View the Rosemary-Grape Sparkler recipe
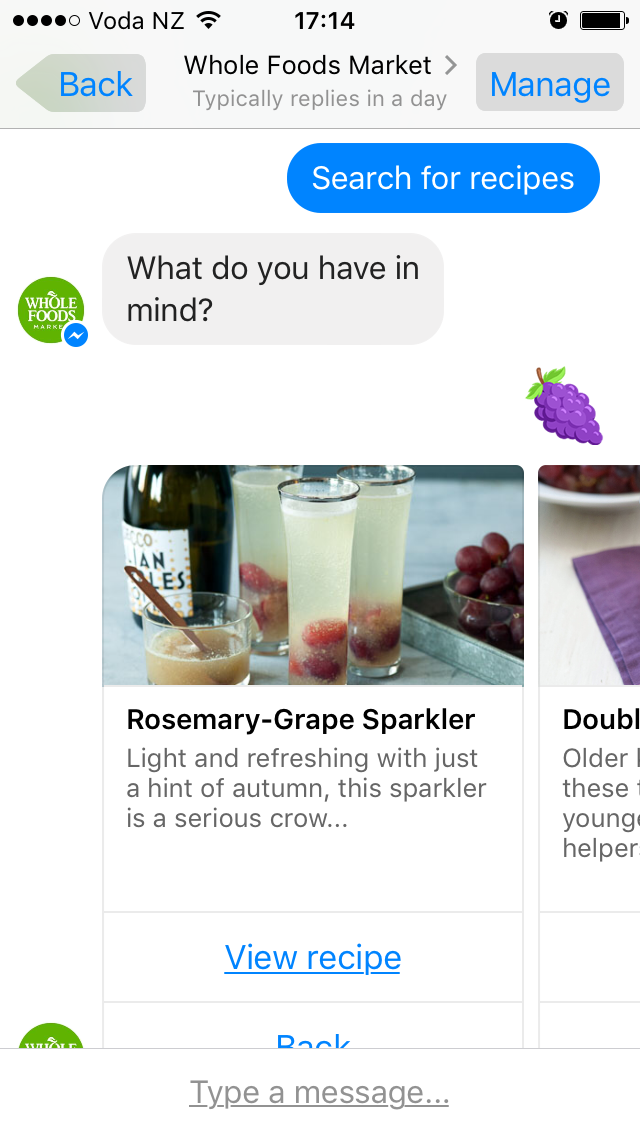The height and width of the screenshot is (1136, 640). click(x=312, y=957)
